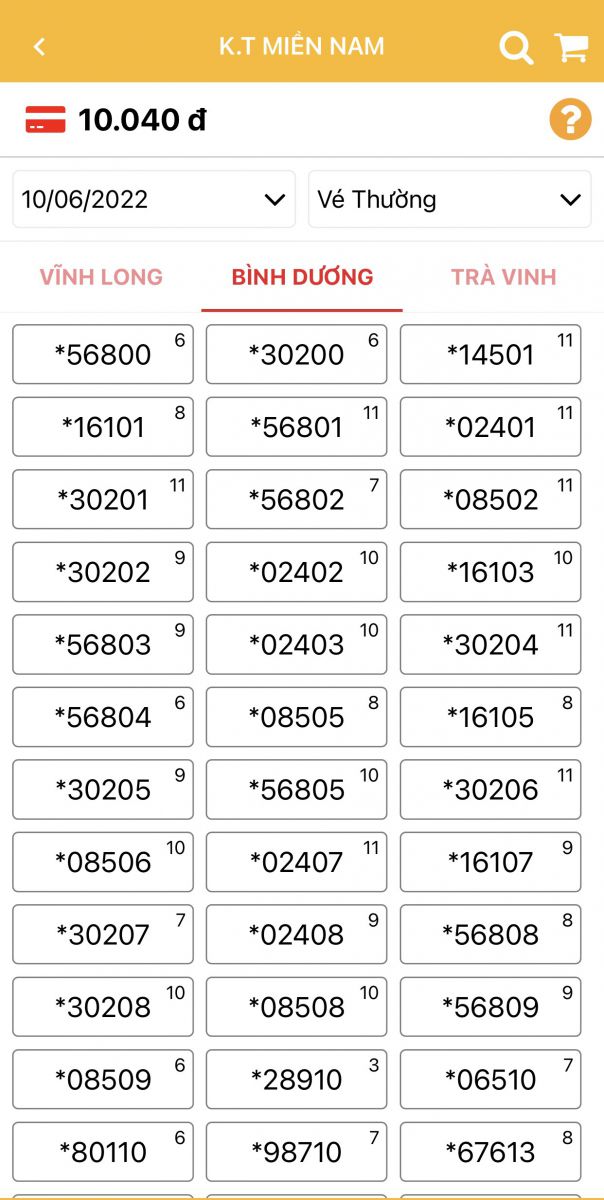The width and height of the screenshot is (604, 1200).
Task: Select ticket number *16101
Action: coord(103,427)
